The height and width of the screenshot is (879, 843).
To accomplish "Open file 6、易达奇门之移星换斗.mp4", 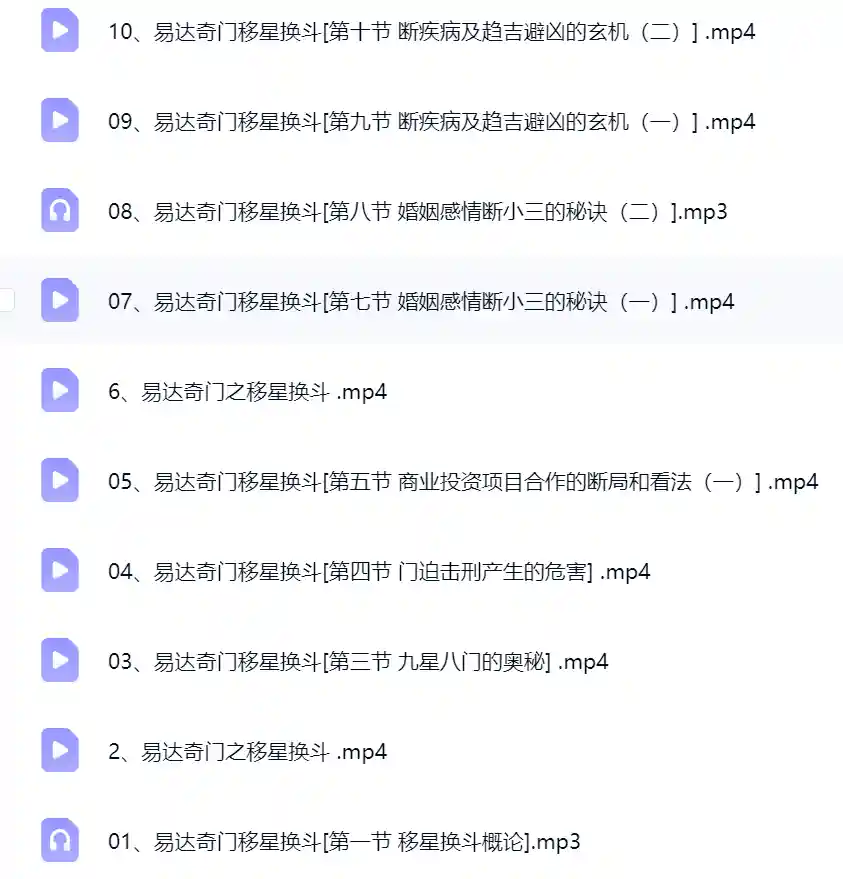I will coord(247,392).
